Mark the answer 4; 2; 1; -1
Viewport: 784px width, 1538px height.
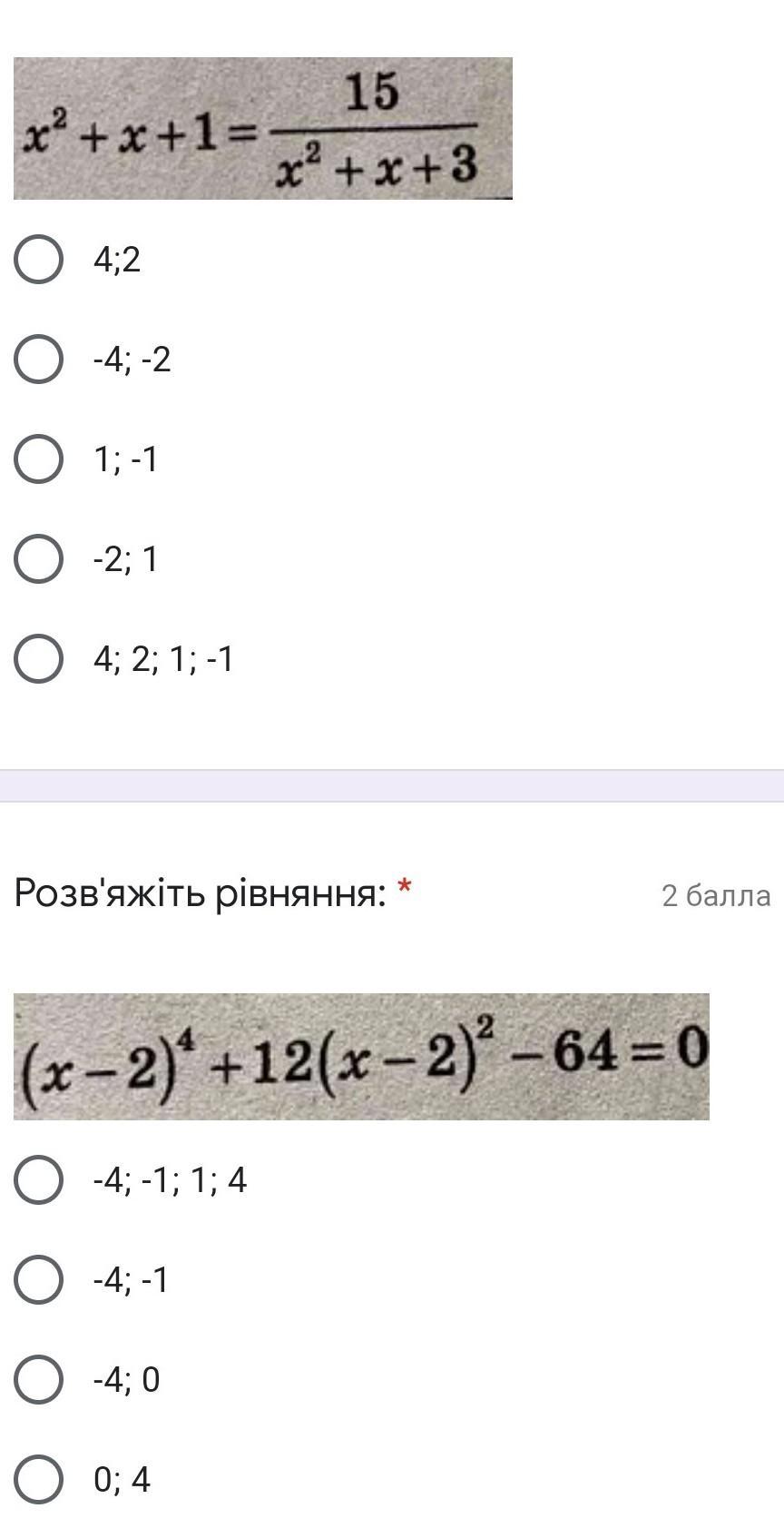(39, 658)
